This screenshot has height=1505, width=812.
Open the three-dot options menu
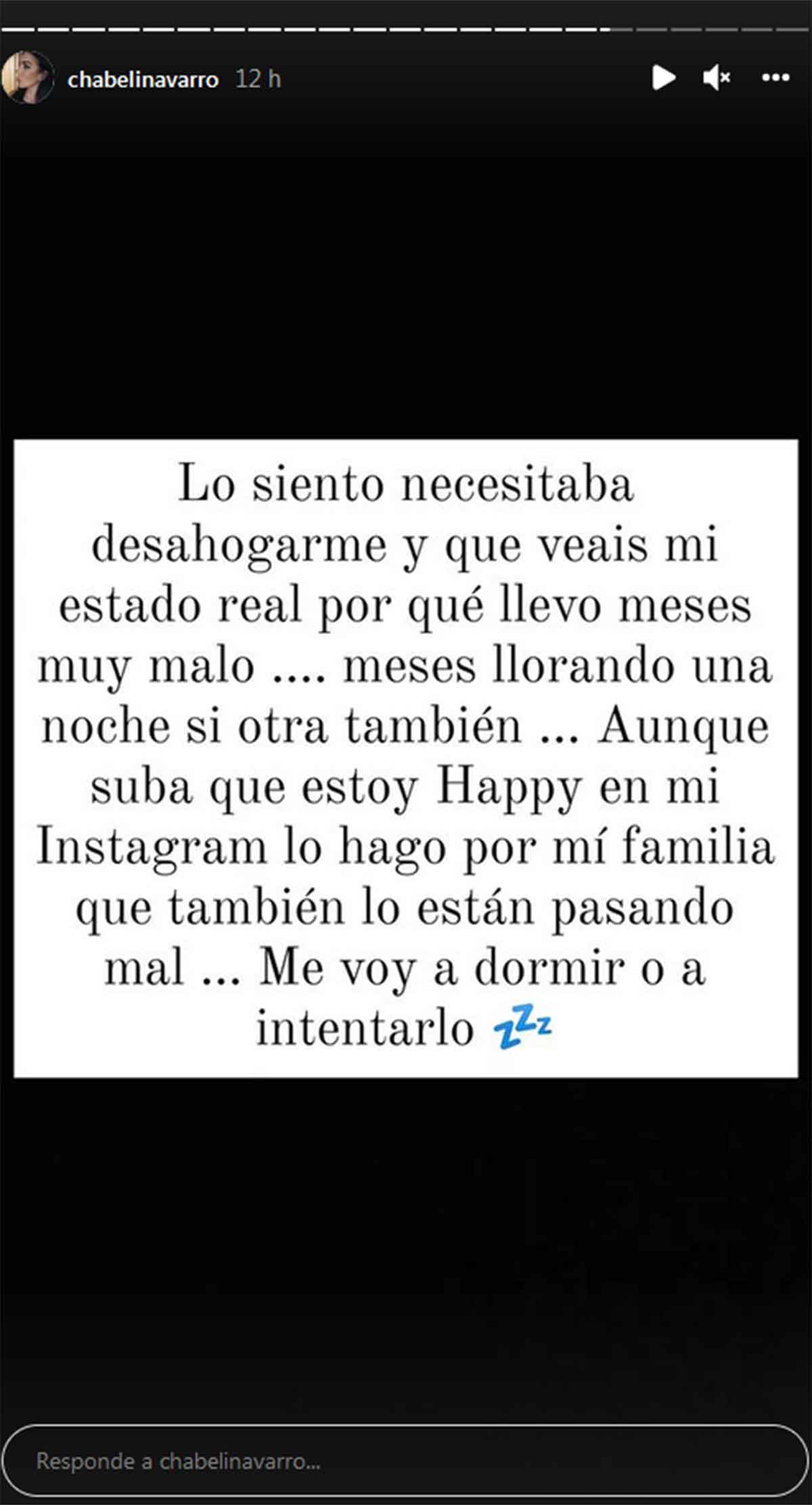(x=775, y=79)
